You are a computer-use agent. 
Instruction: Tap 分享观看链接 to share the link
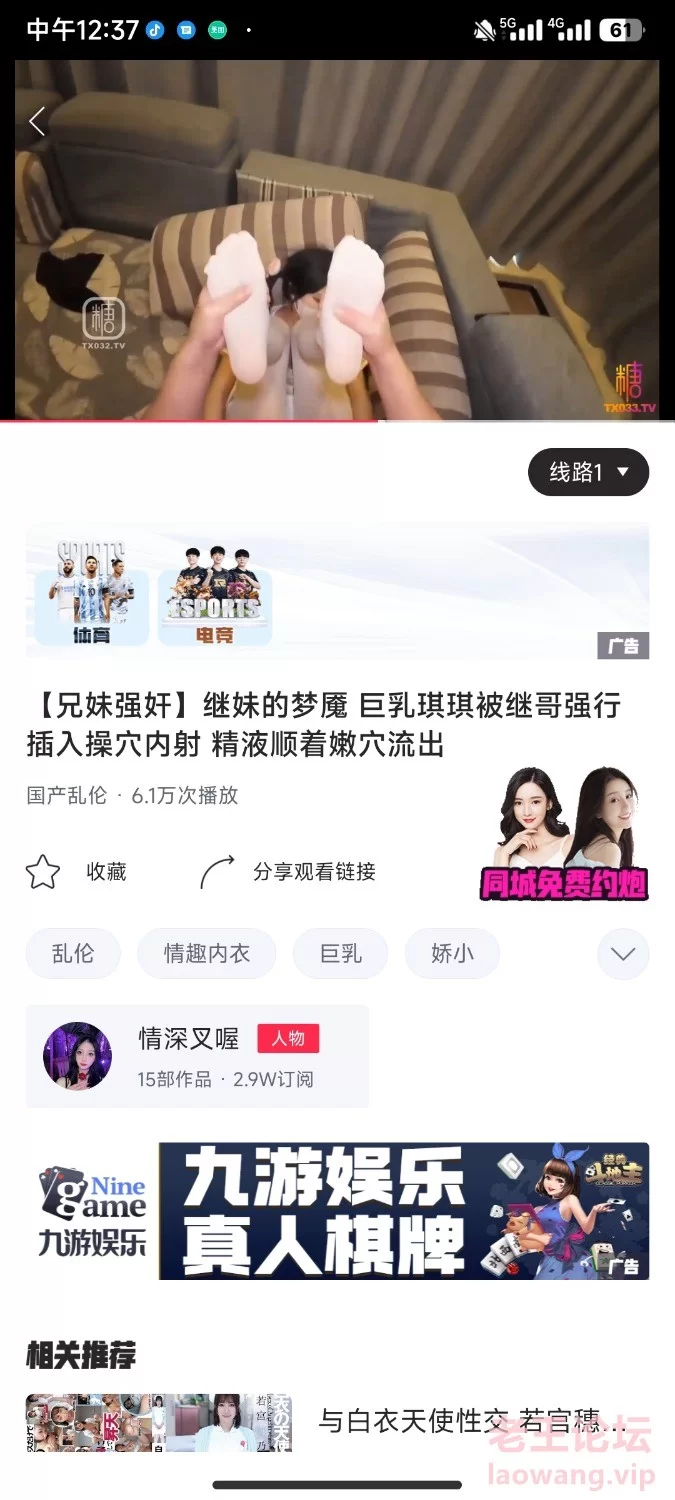click(287, 871)
